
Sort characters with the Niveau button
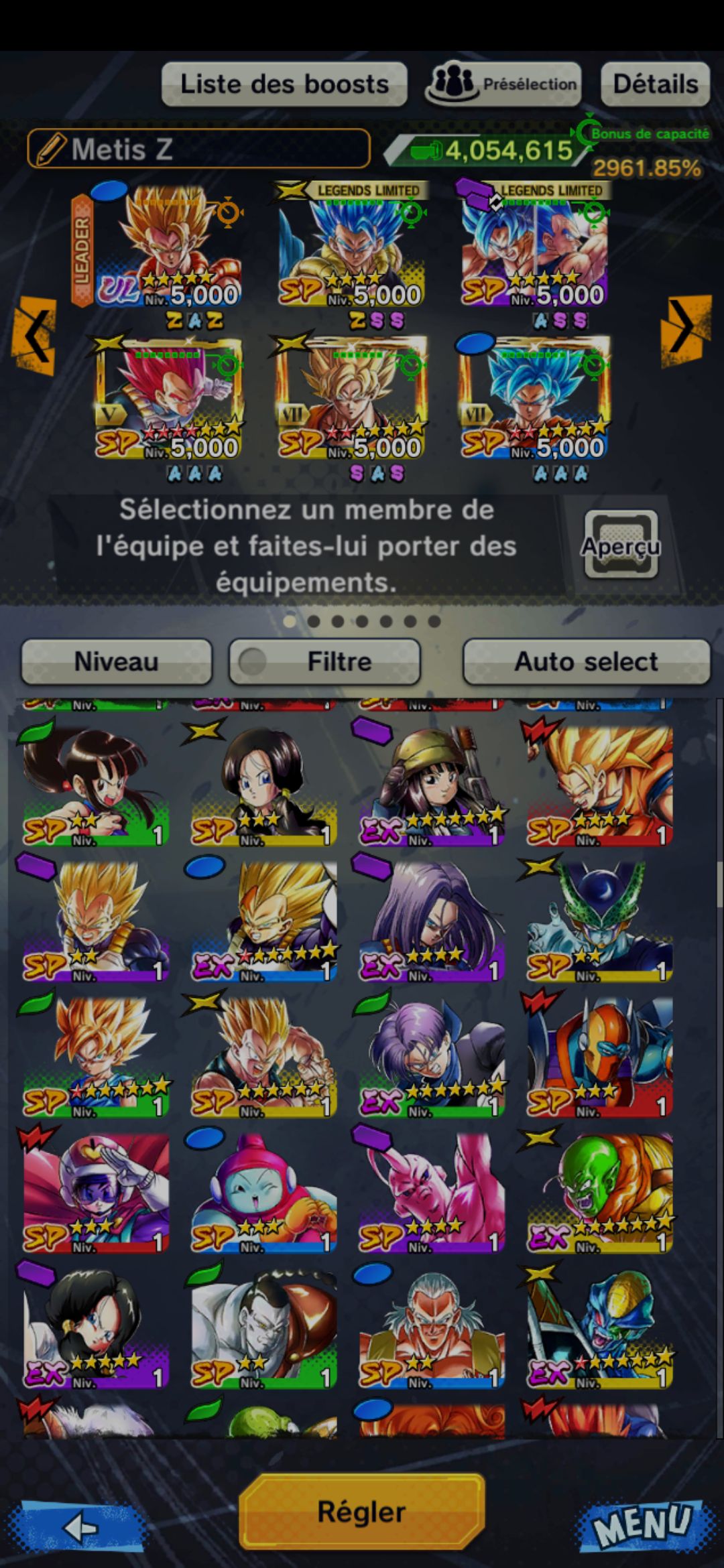(117, 661)
